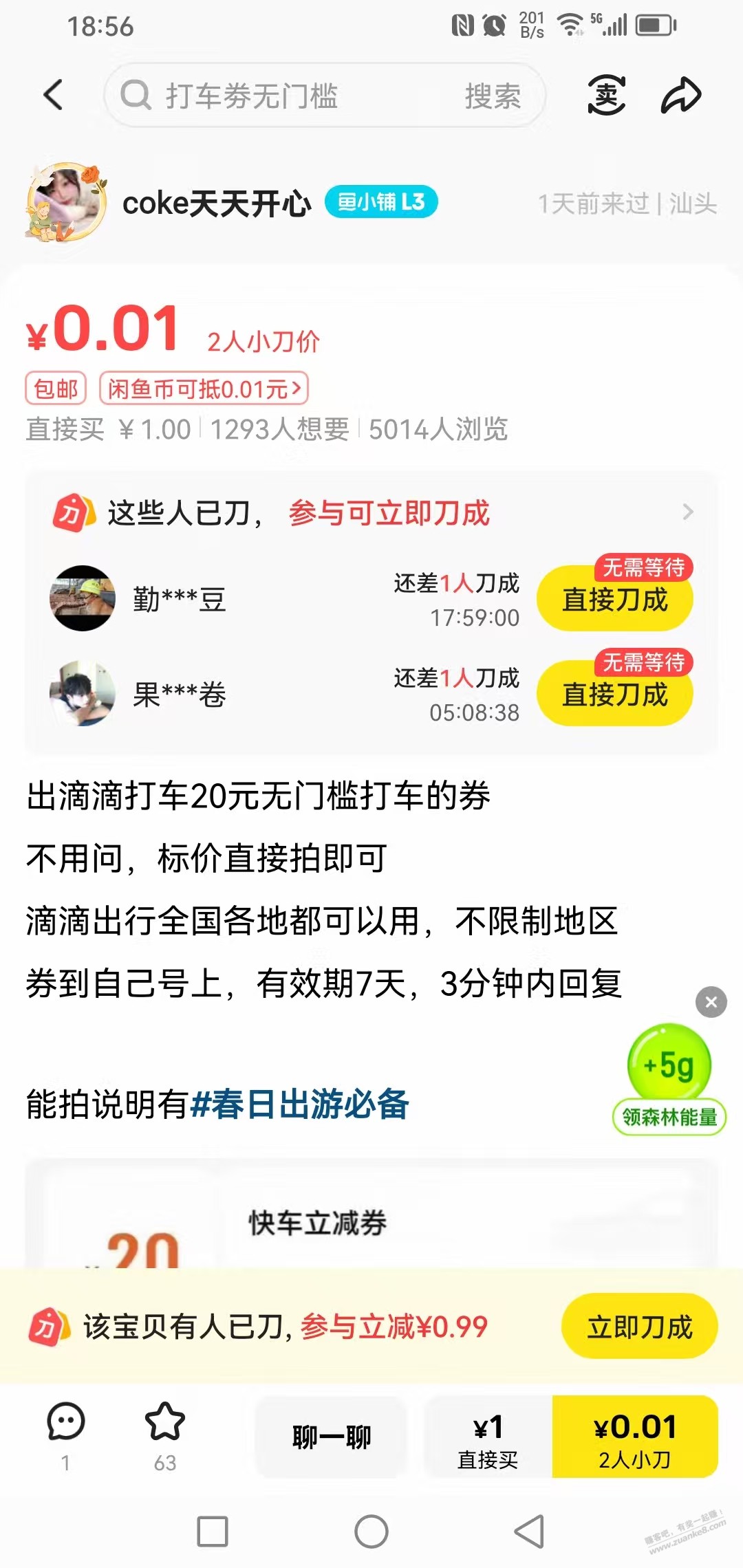
Task: Open the search box with 打车券无门槛
Action: pos(275,96)
